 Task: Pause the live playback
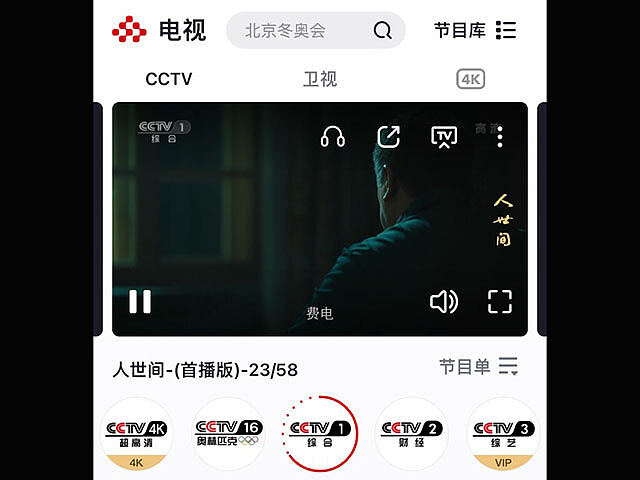point(140,301)
